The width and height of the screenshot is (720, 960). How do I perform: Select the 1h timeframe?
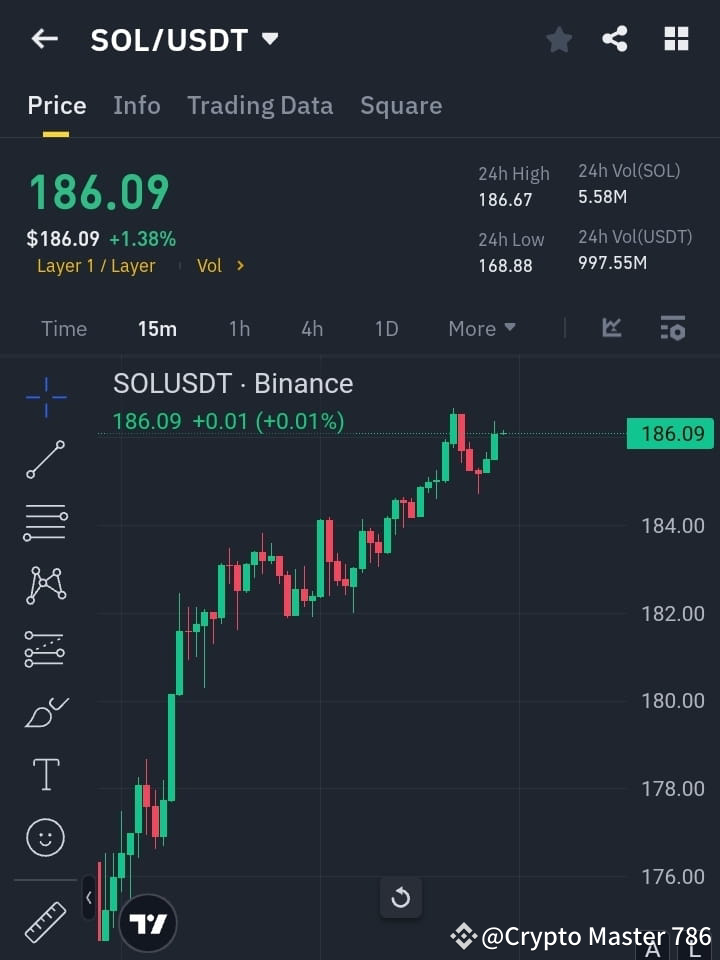click(x=239, y=328)
